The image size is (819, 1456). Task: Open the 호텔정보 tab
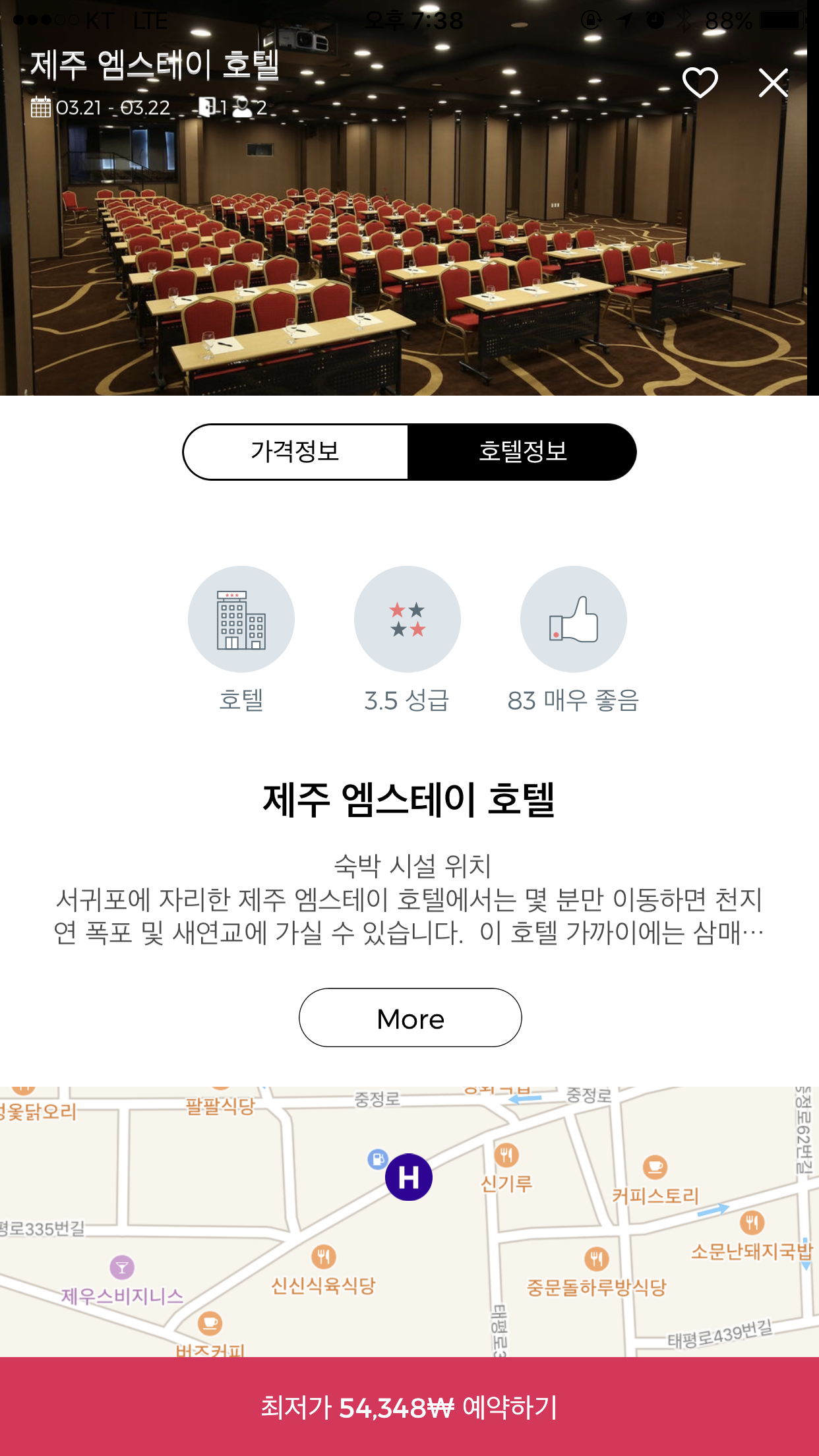click(523, 452)
